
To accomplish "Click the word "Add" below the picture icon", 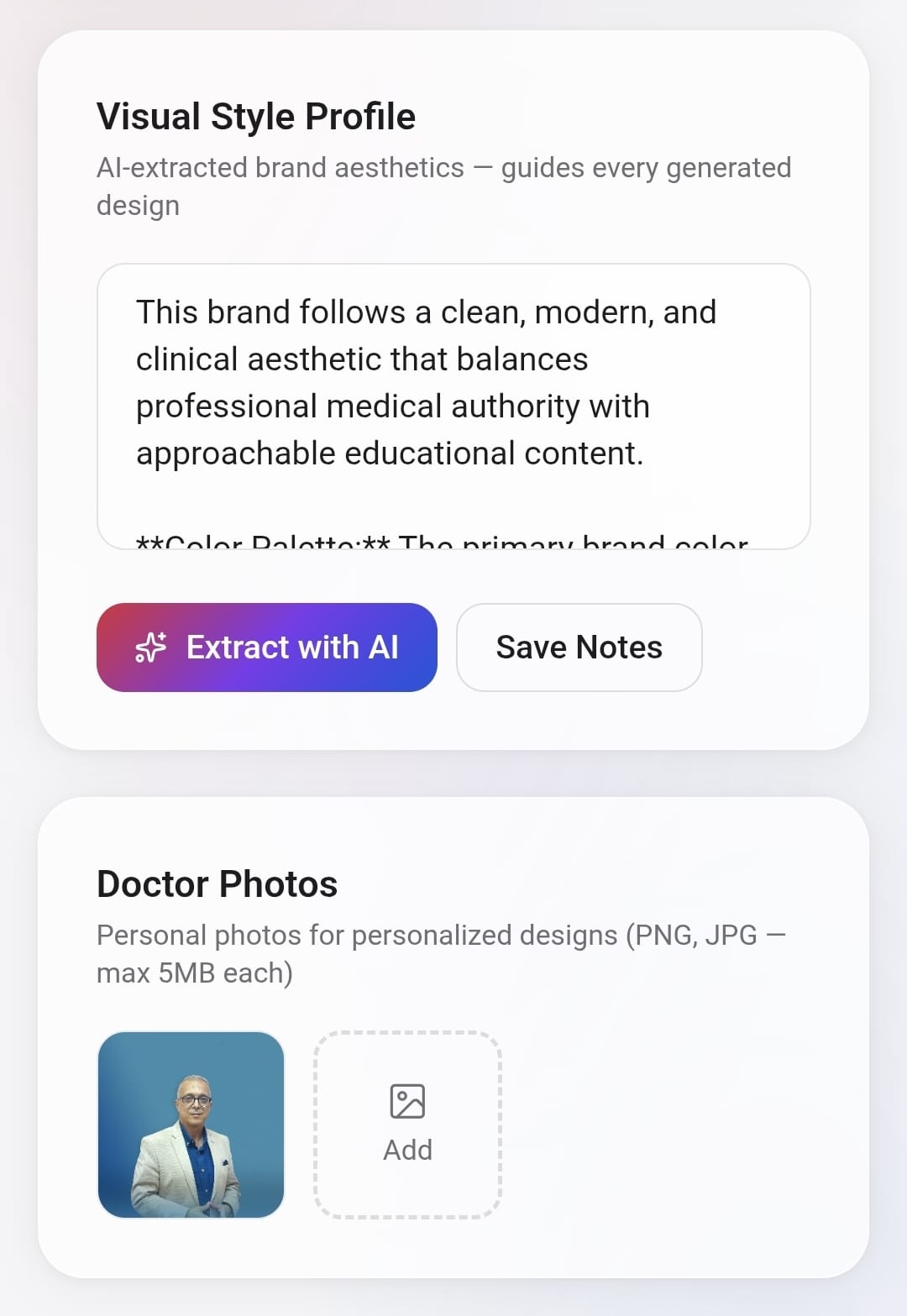I will pyautogui.click(x=406, y=1151).
